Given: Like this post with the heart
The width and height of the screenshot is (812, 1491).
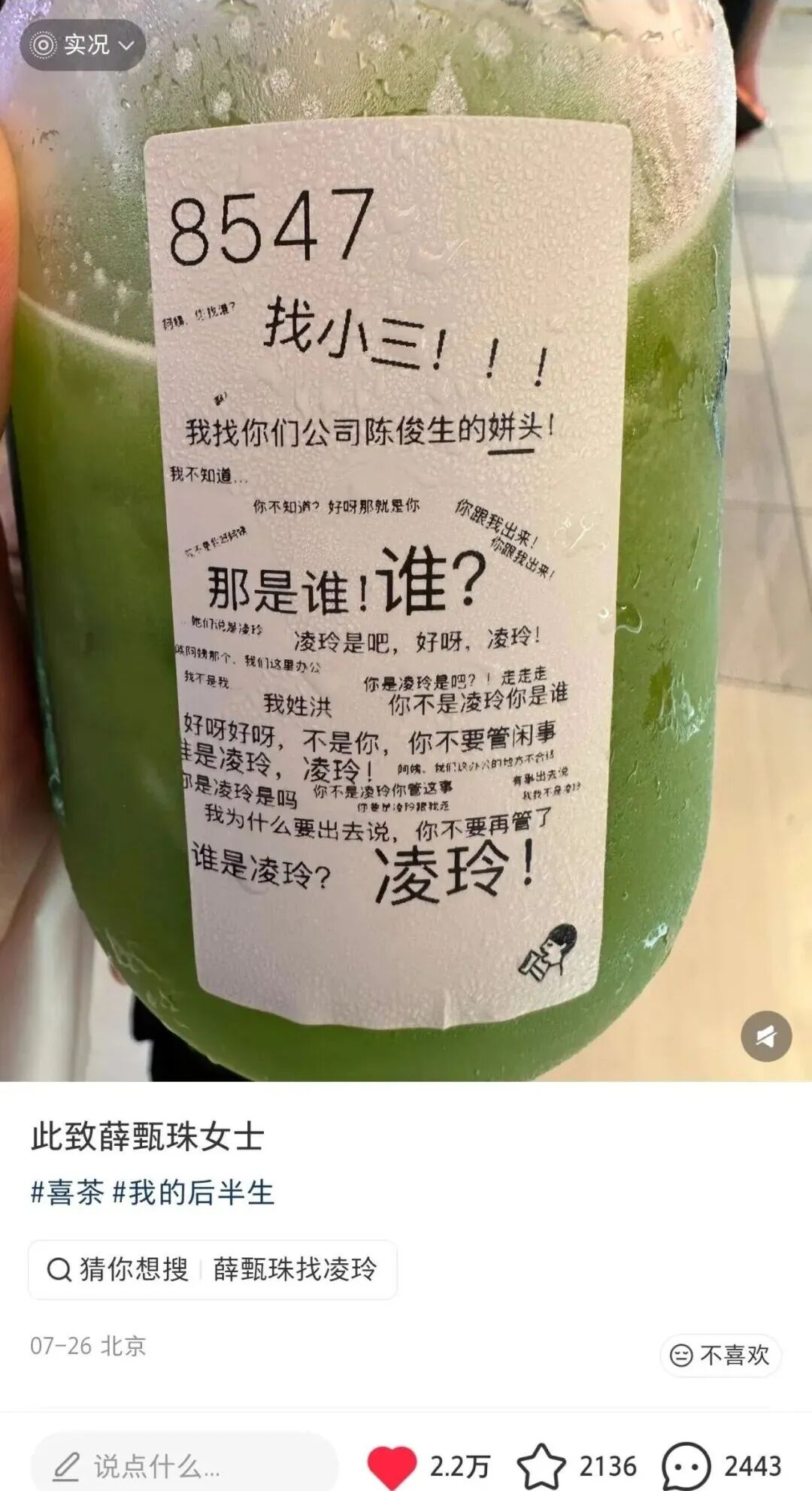Looking at the screenshot, I should (392, 1466).
